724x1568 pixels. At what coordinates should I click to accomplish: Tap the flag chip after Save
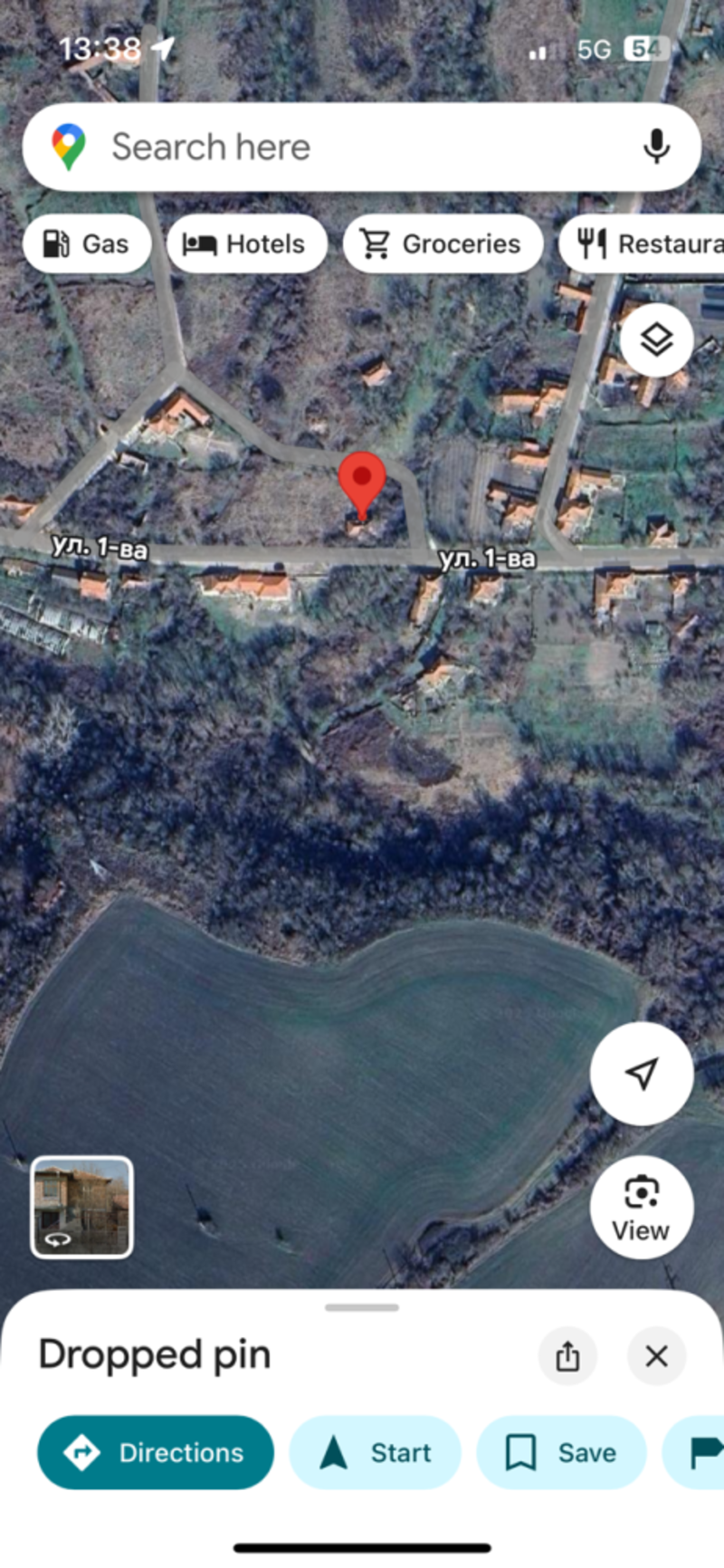pyautogui.click(x=694, y=1453)
